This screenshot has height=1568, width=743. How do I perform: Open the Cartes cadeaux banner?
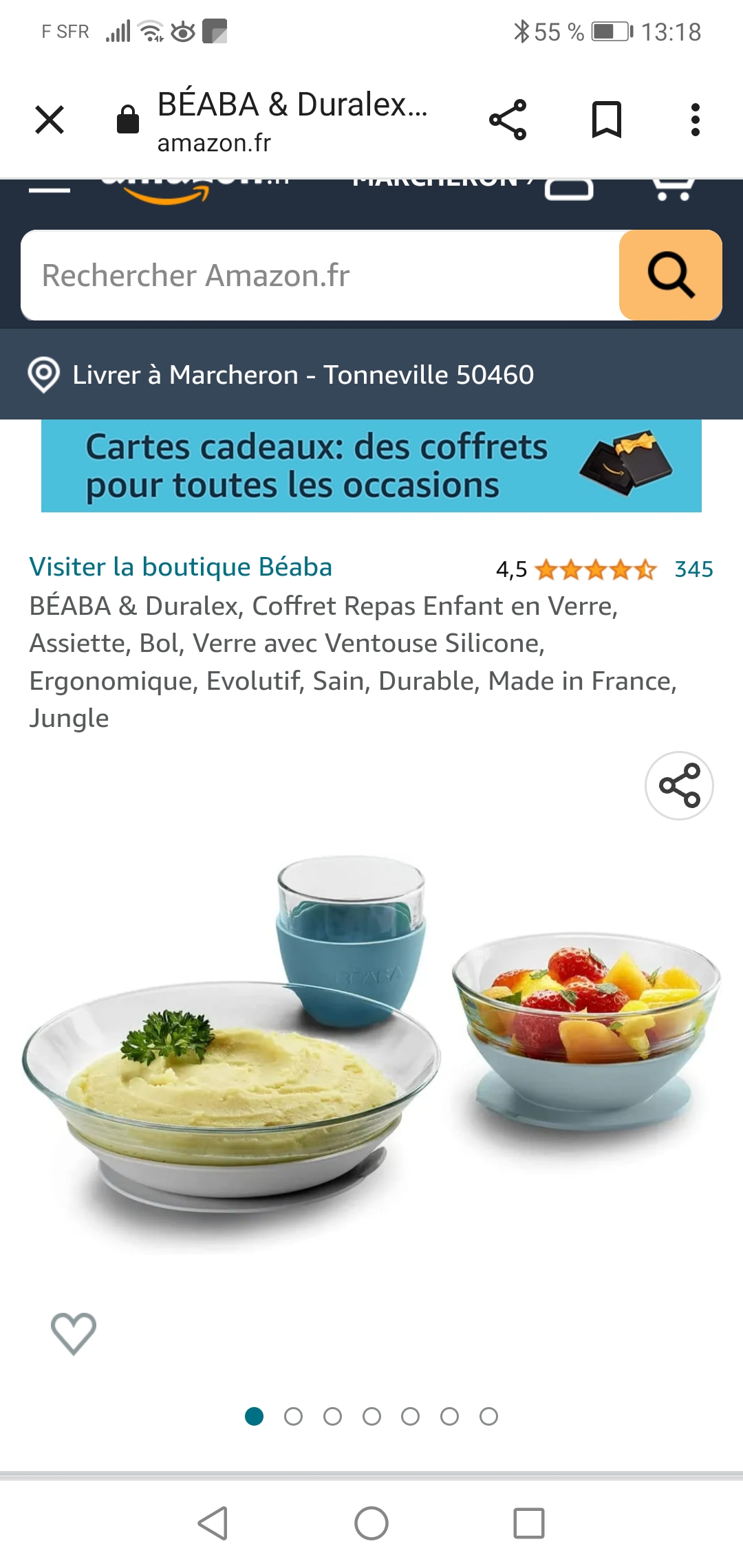pyautogui.click(x=371, y=466)
